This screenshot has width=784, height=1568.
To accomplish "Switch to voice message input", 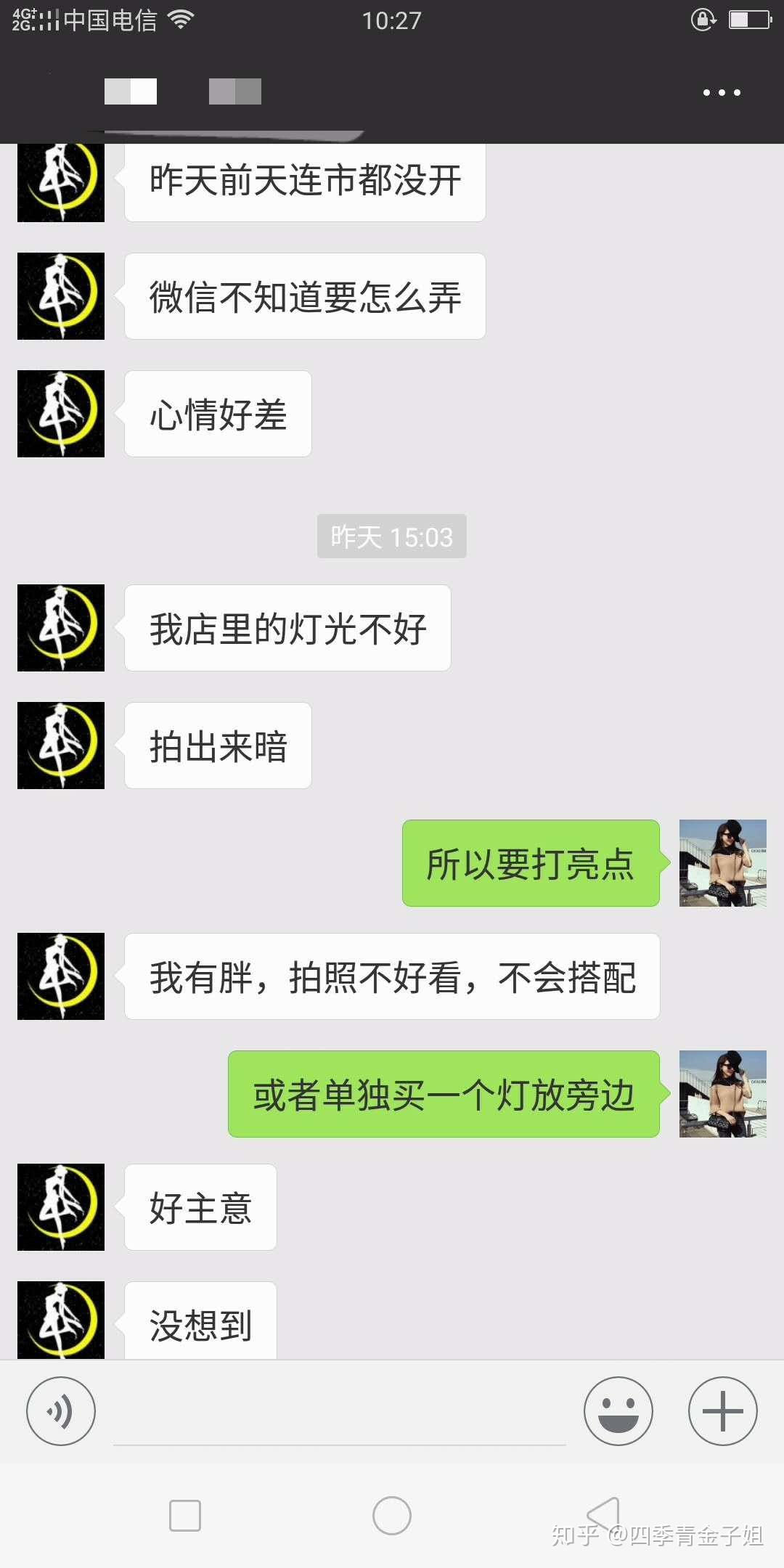I will [61, 1411].
